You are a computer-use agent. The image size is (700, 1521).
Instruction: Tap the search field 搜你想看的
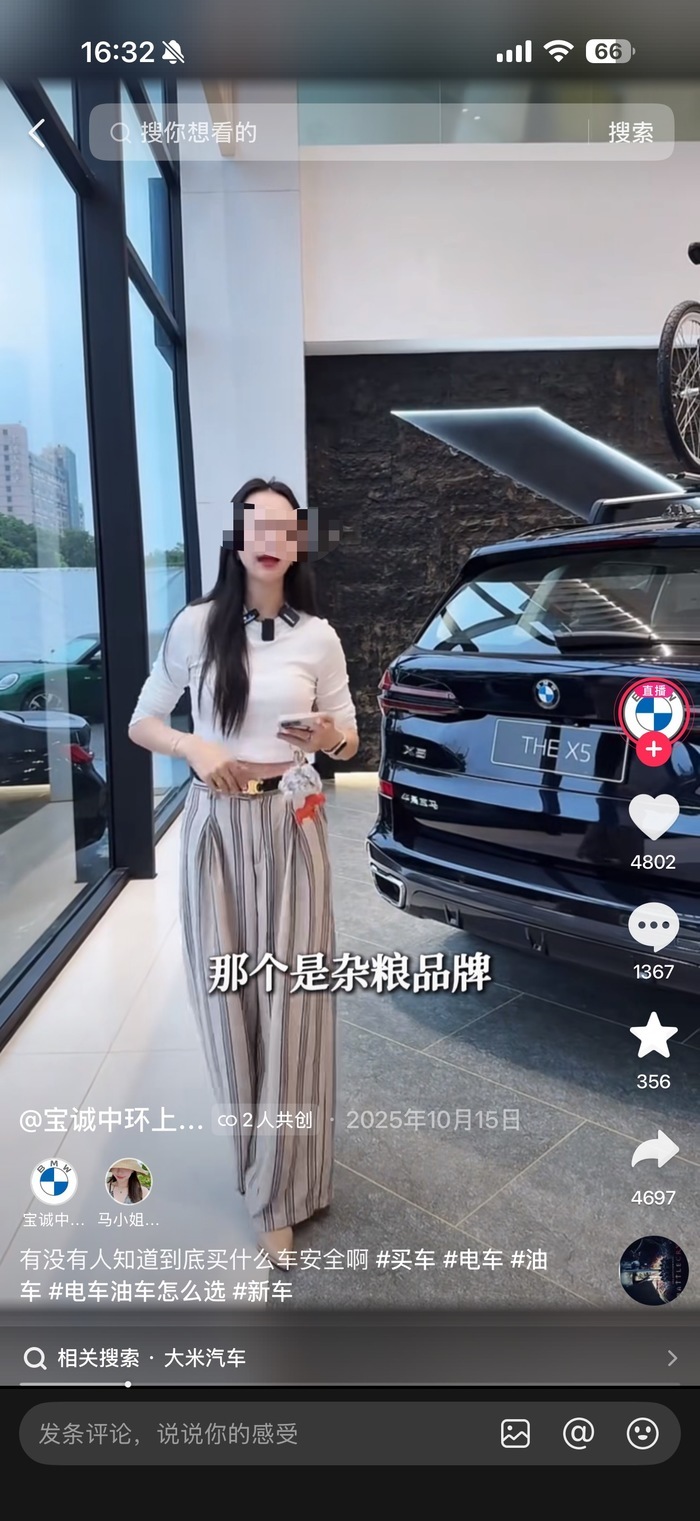click(x=340, y=133)
